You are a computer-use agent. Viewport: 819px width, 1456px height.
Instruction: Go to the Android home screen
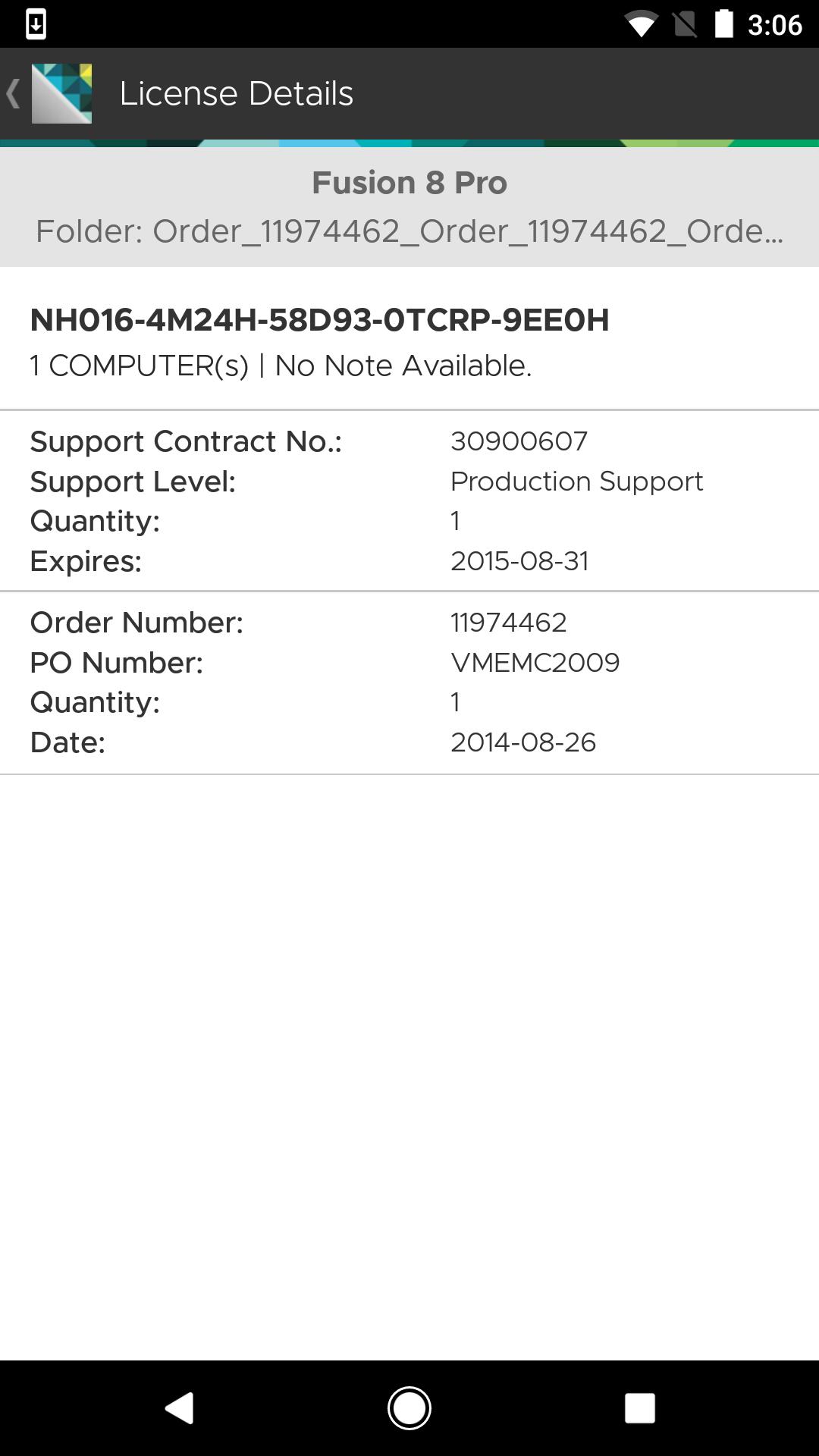tap(409, 1408)
